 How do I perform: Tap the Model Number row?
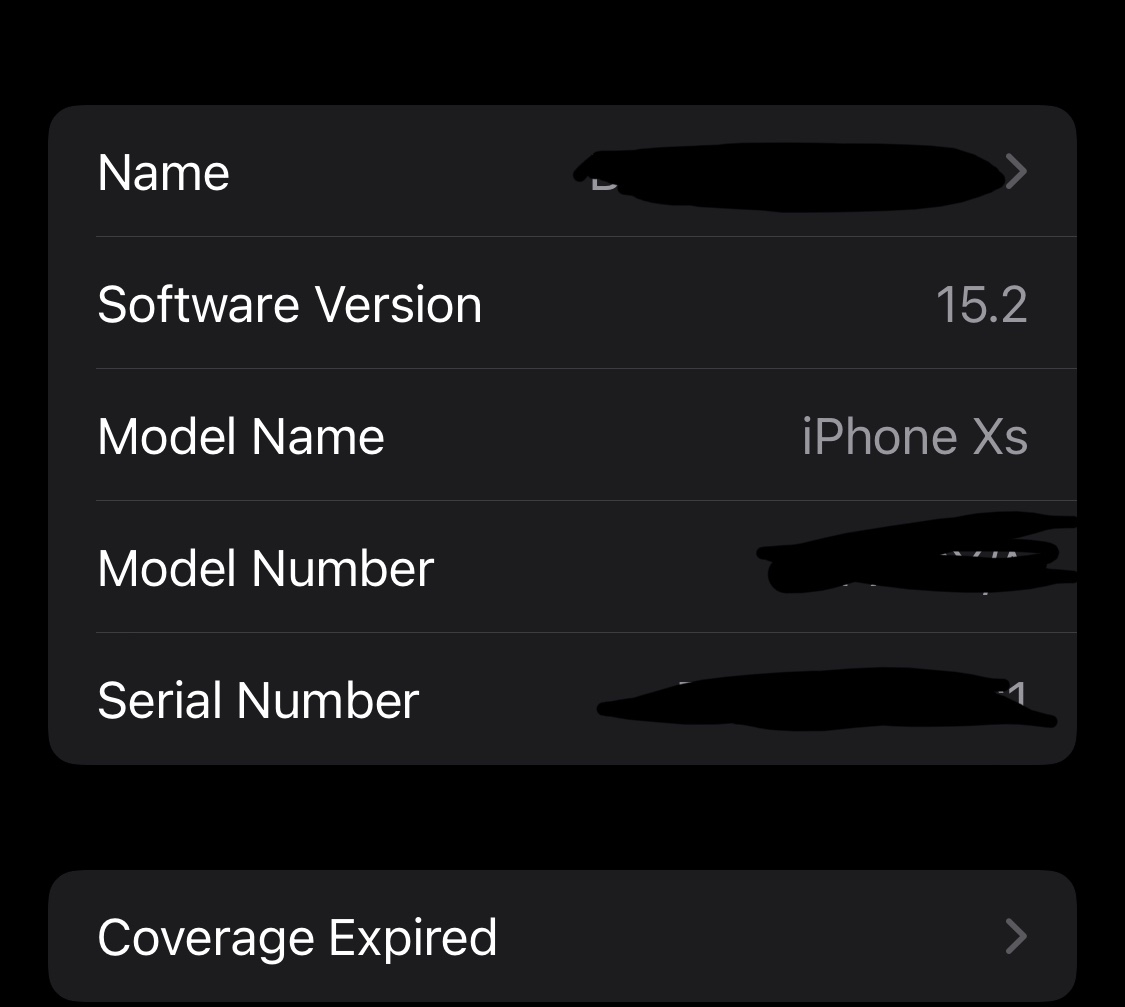click(562, 567)
